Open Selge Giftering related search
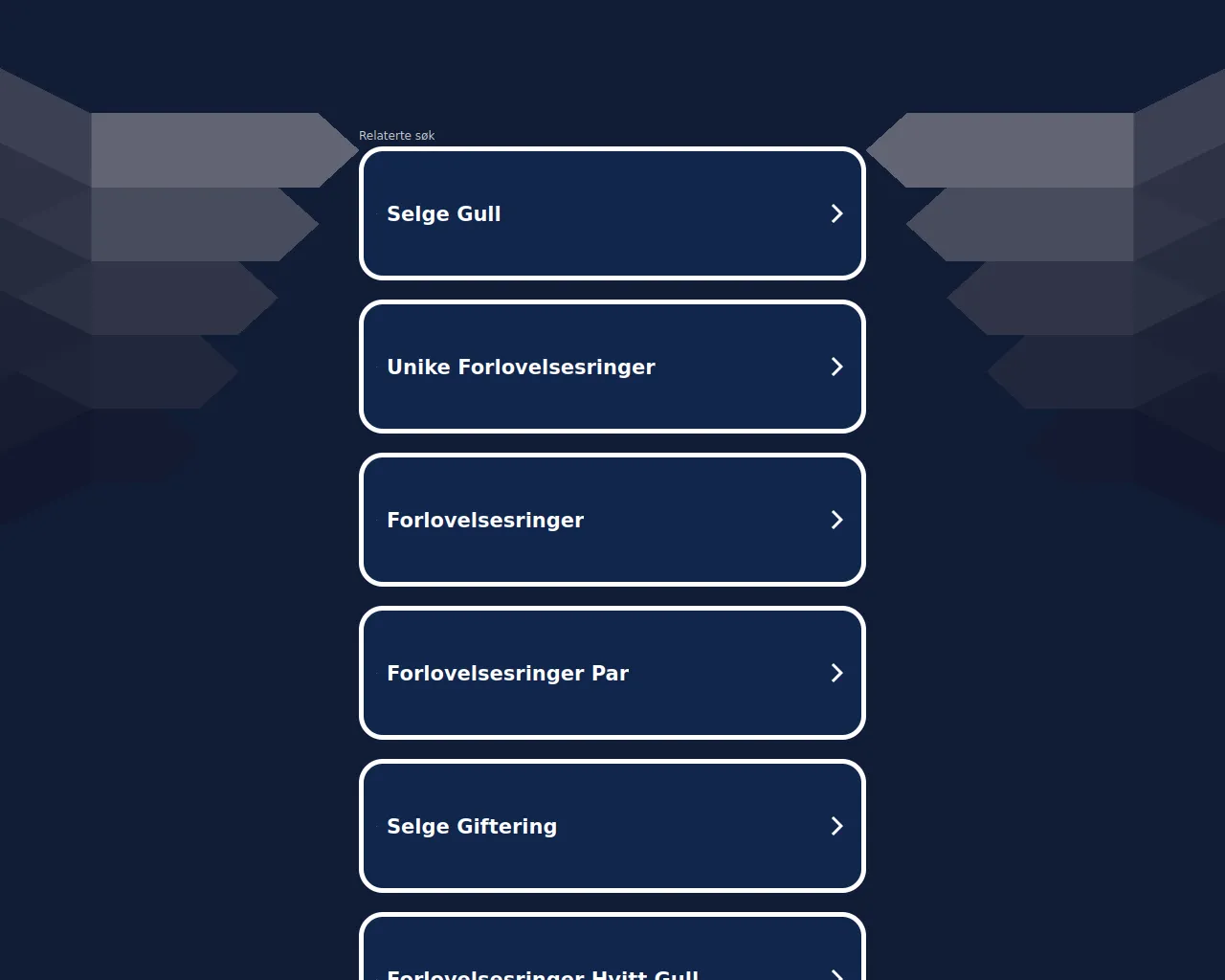The height and width of the screenshot is (980, 1225). (x=612, y=826)
